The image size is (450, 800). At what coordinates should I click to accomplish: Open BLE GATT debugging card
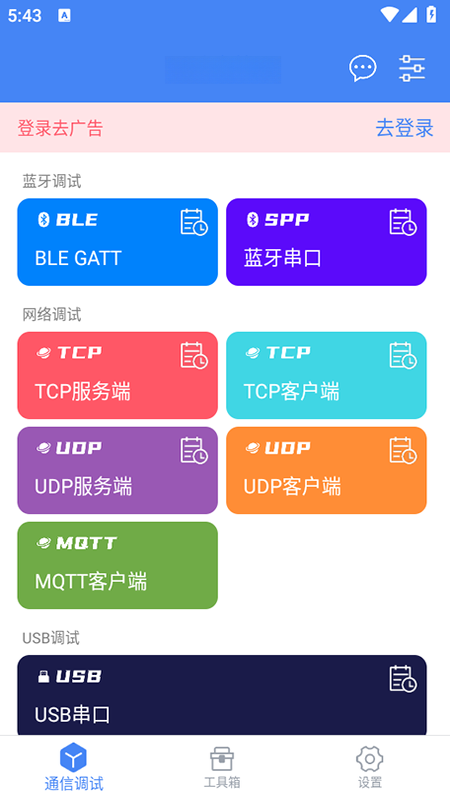(117, 242)
